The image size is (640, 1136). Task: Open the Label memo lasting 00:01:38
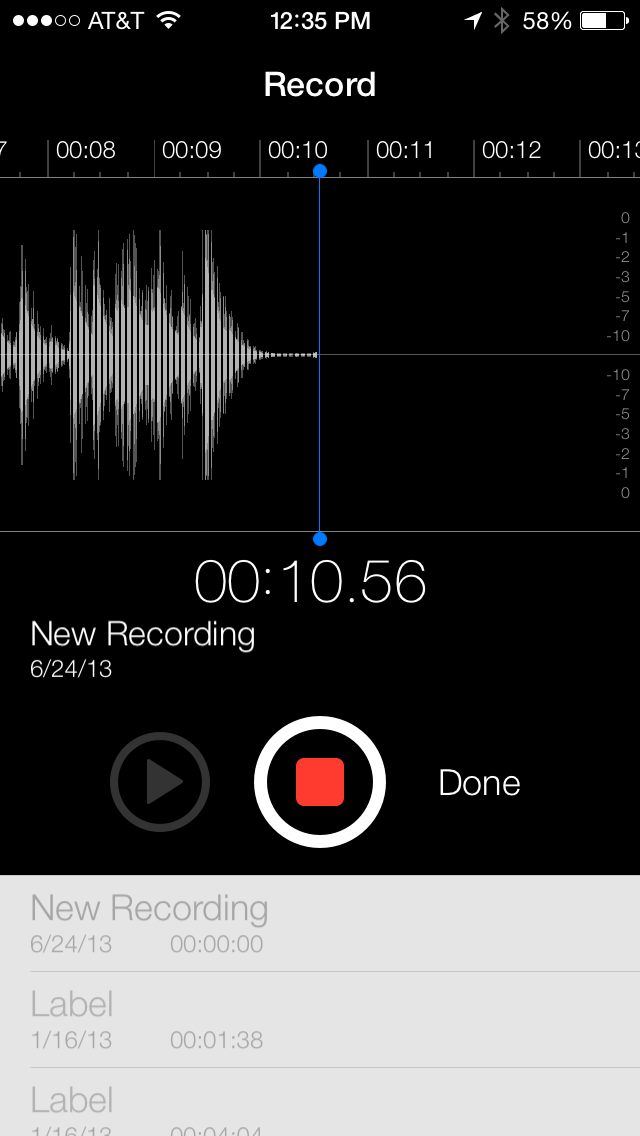320,1020
